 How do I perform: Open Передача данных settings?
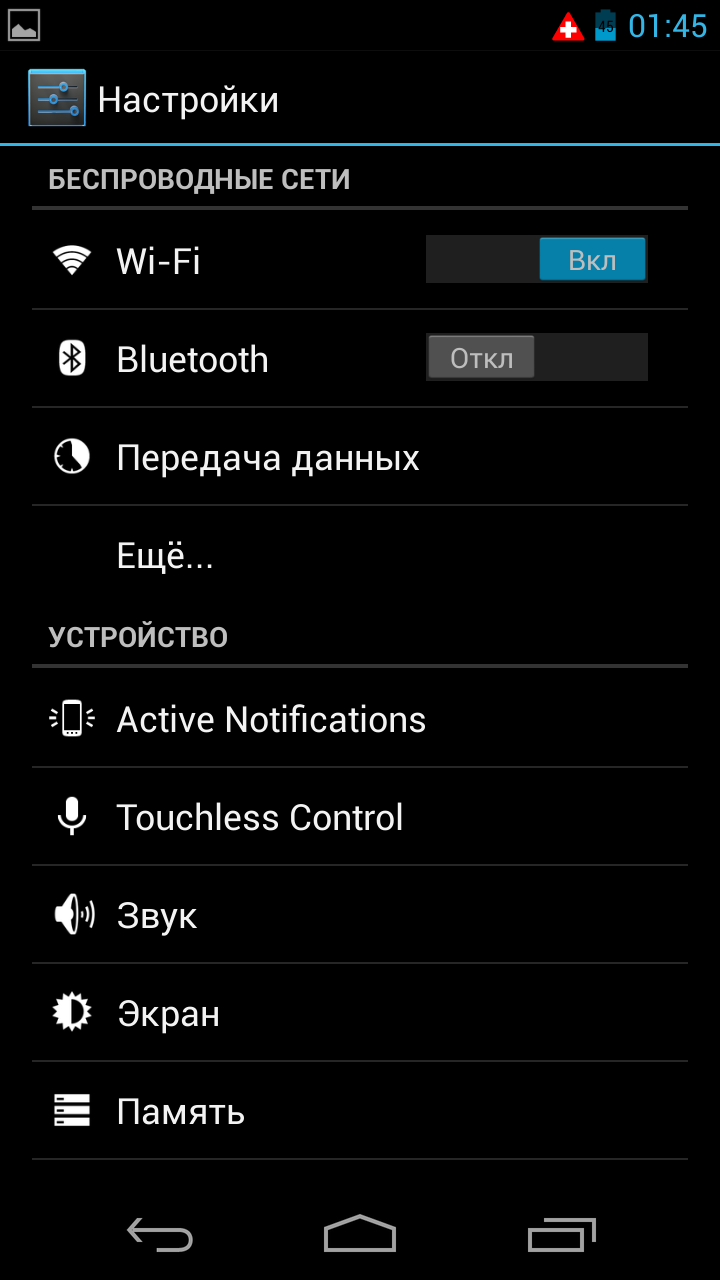click(x=360, y=457)
